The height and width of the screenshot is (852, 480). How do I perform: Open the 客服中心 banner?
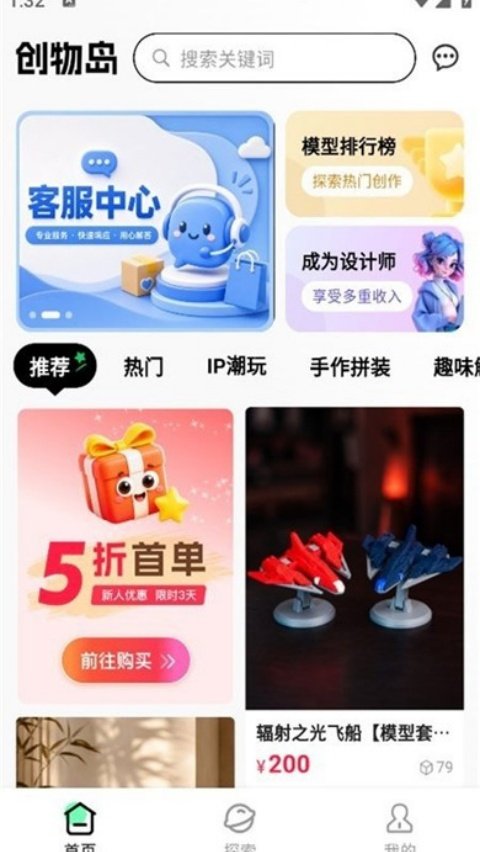point(145,221)
